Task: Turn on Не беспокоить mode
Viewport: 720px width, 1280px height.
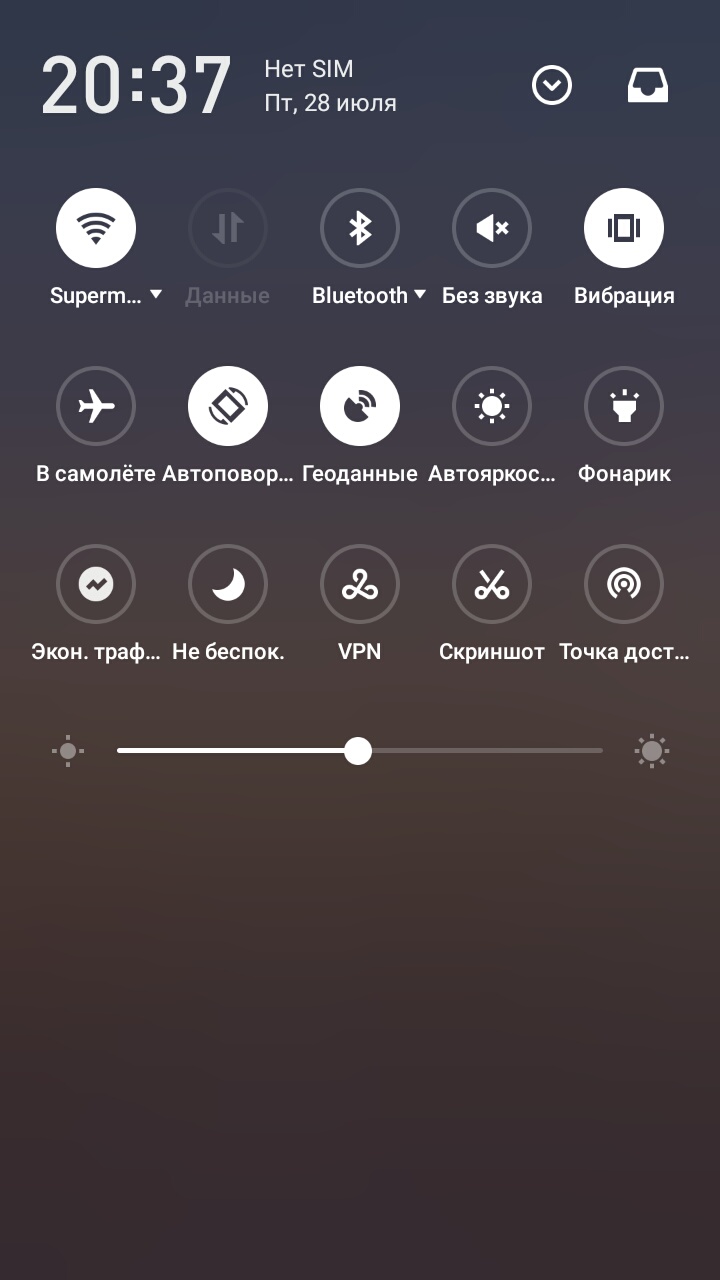Action: 228,584
